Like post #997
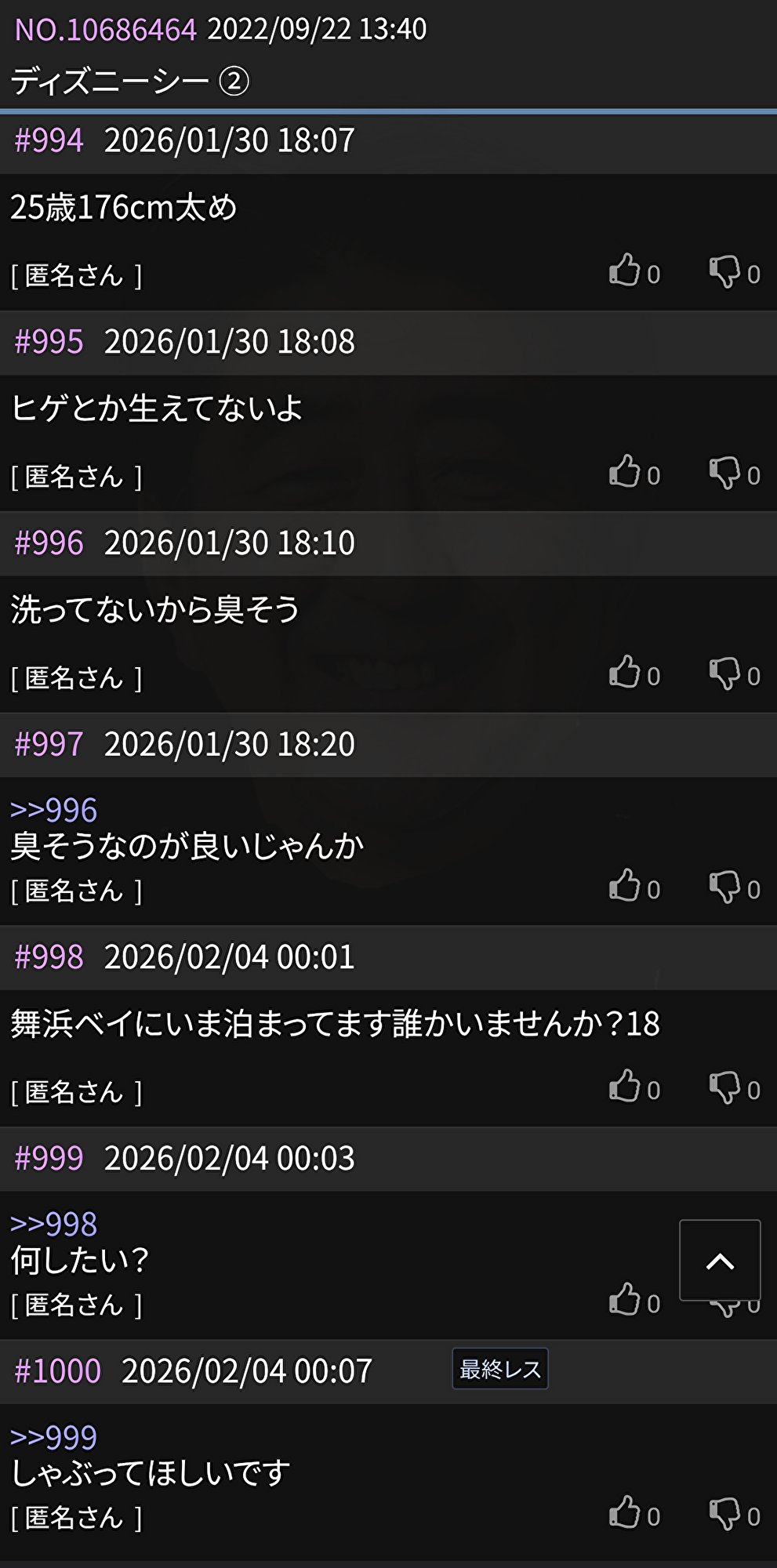This screenshot has width=777, height=1568. (x=626, y=887)
